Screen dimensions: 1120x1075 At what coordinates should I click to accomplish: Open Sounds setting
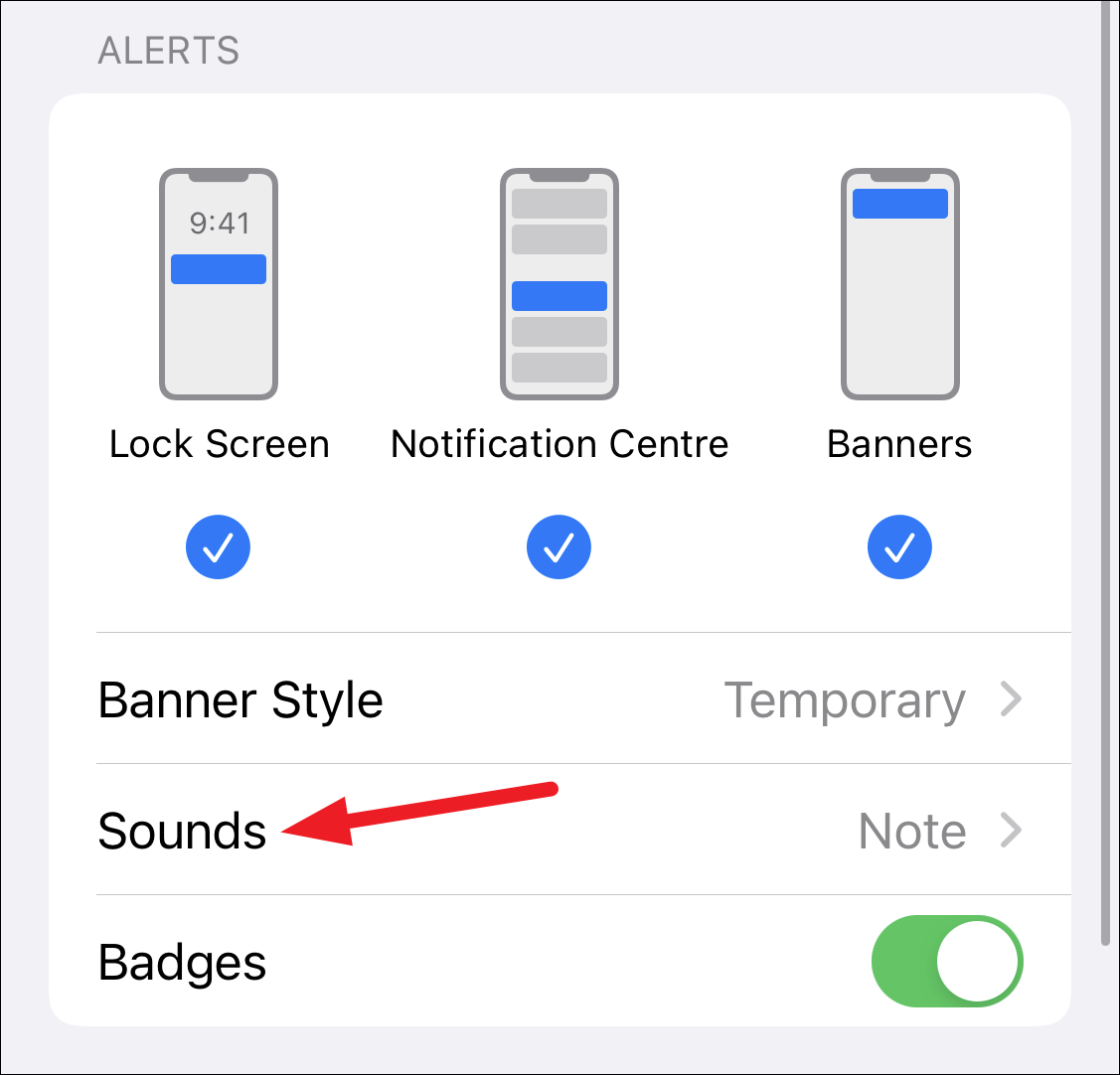tap(560, 831)
